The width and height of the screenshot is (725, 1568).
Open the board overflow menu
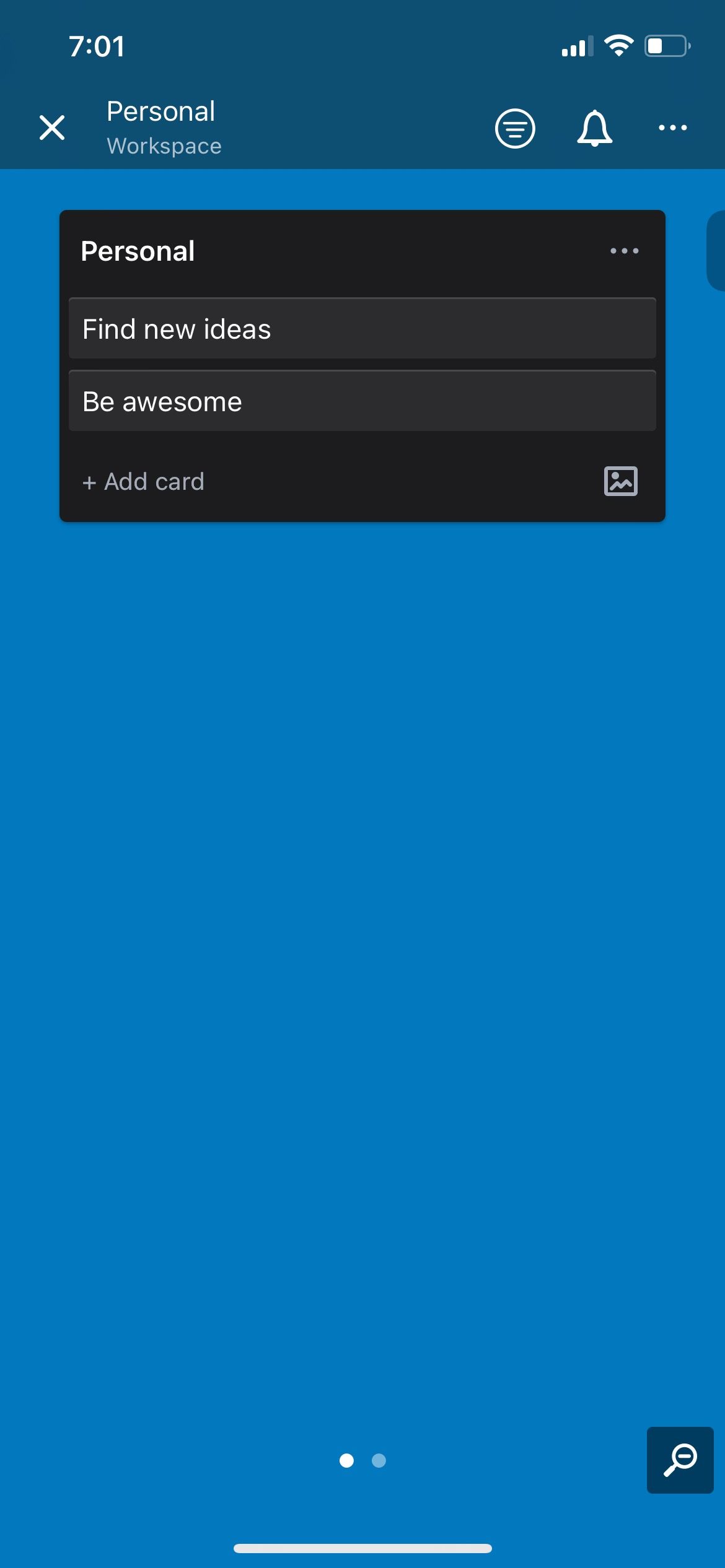[x=672, y=128]
